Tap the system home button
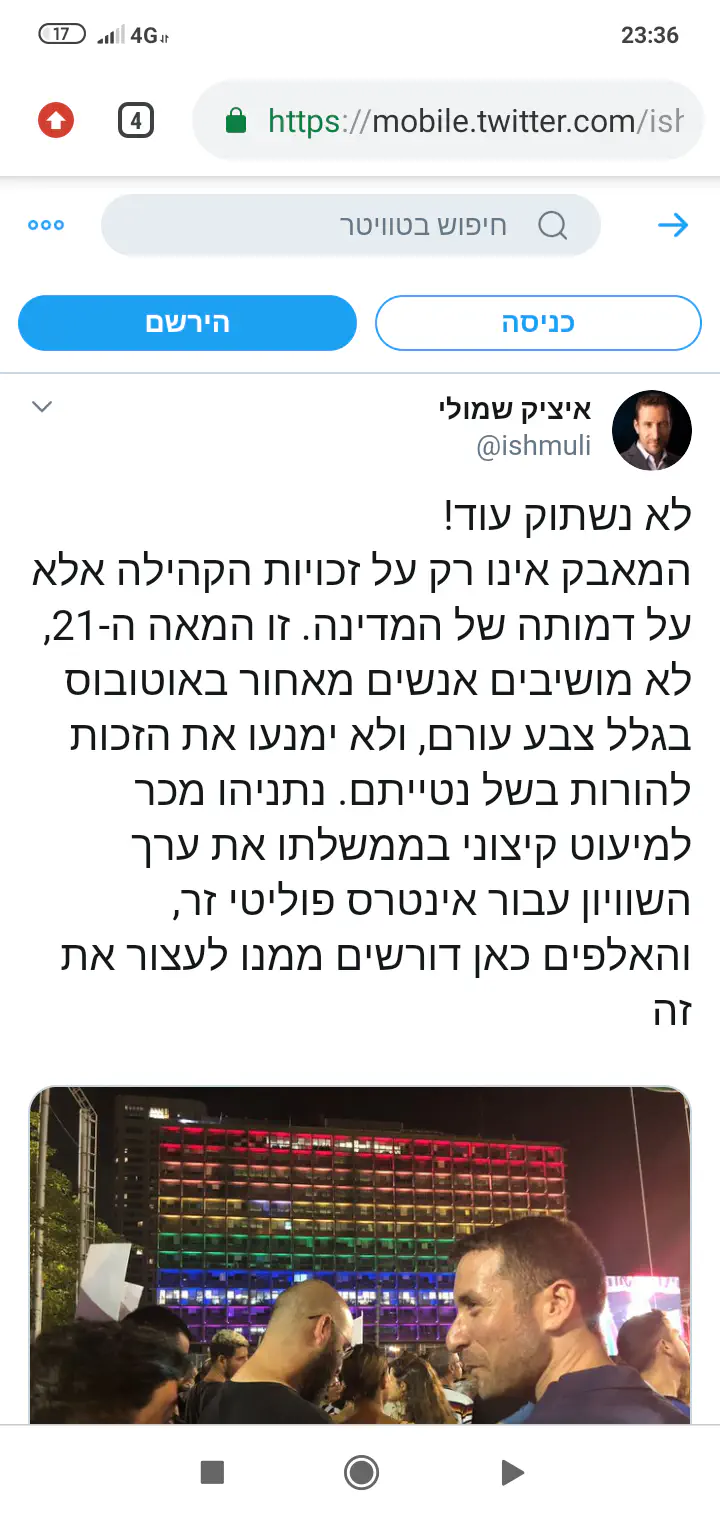 tap(360, 1472)
